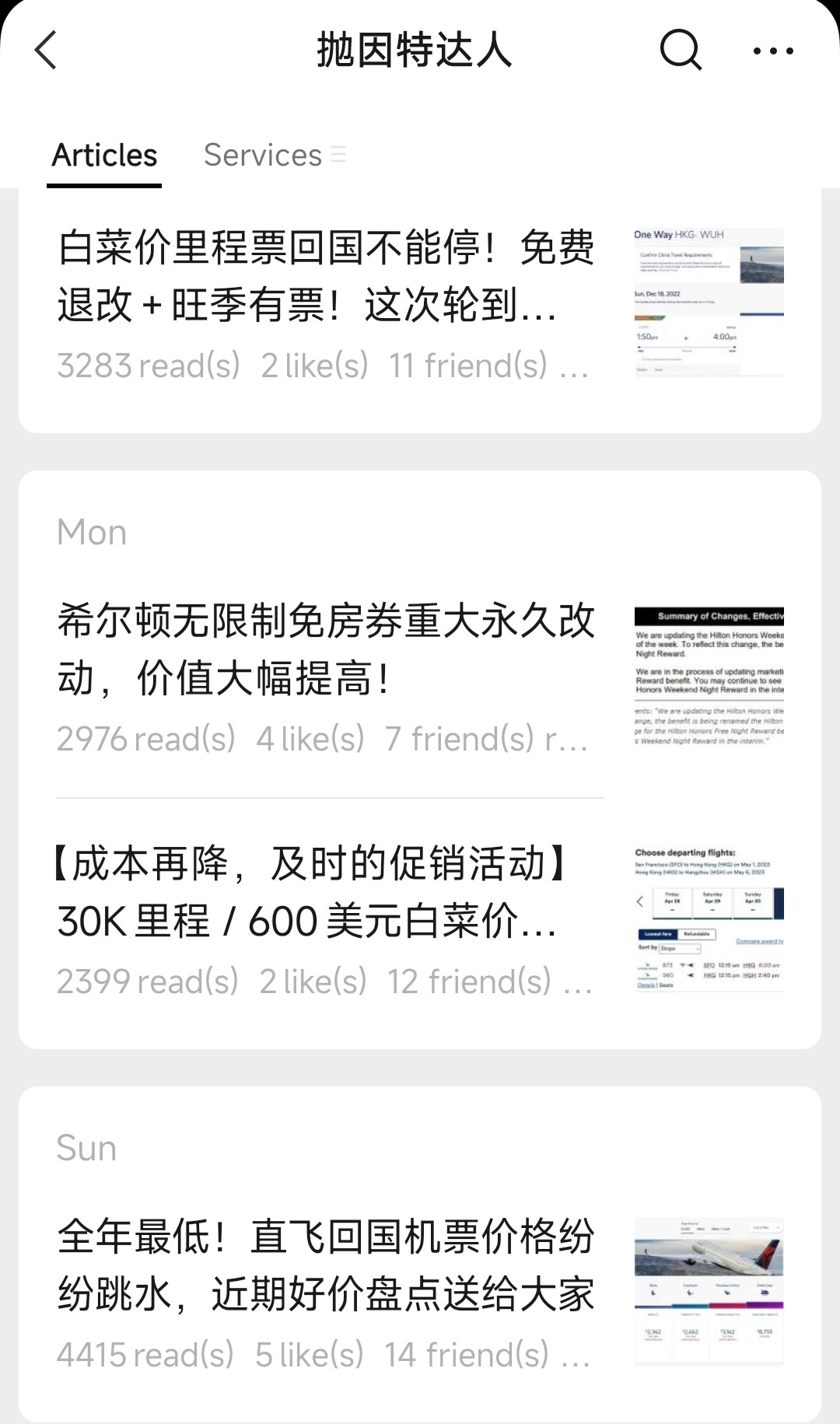Open article 全年最低！直飞回国机票价格
Image resolution: width=840 pixels, height=1424 pixels.
click(327, 1266)
